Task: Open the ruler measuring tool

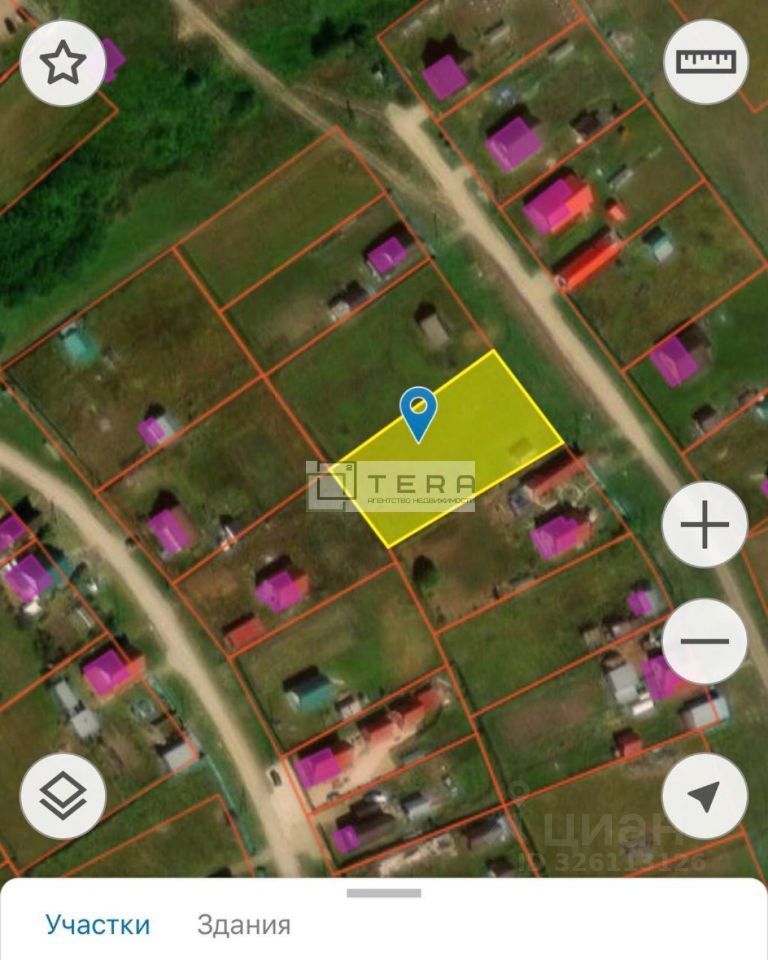Action: pos(706,62)
